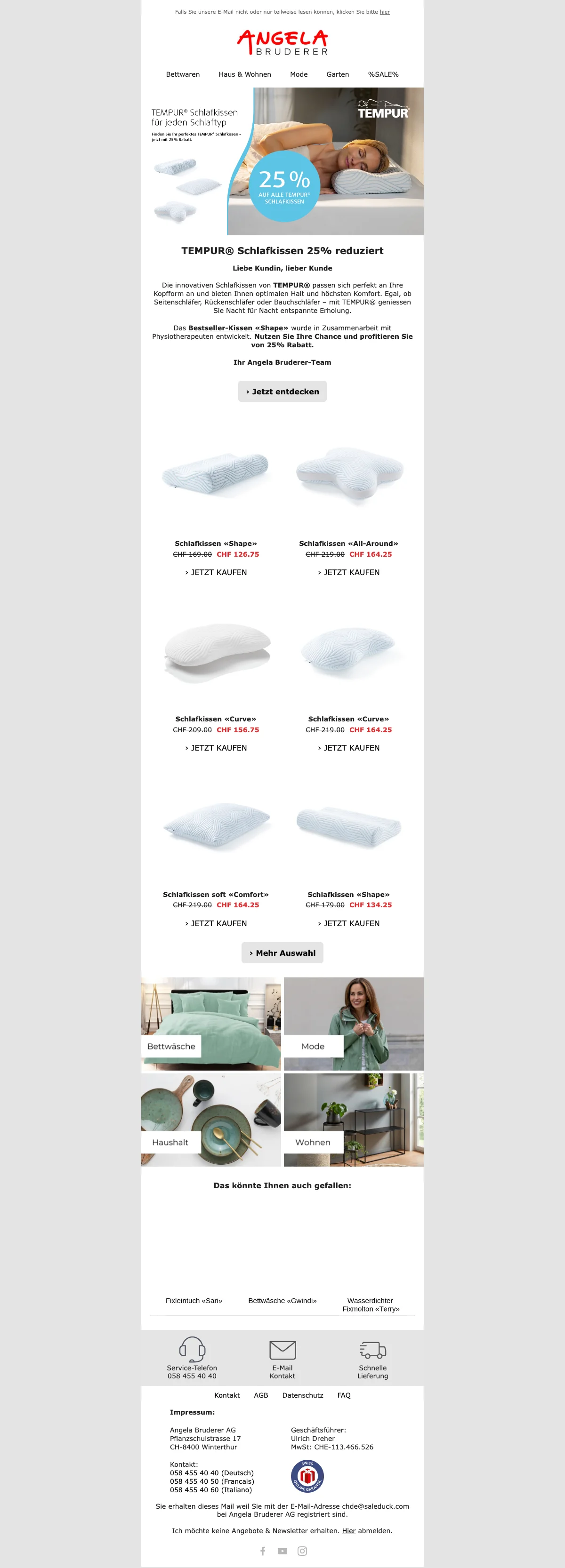Tap the Jetzt entdecken button

coord(282,392)
